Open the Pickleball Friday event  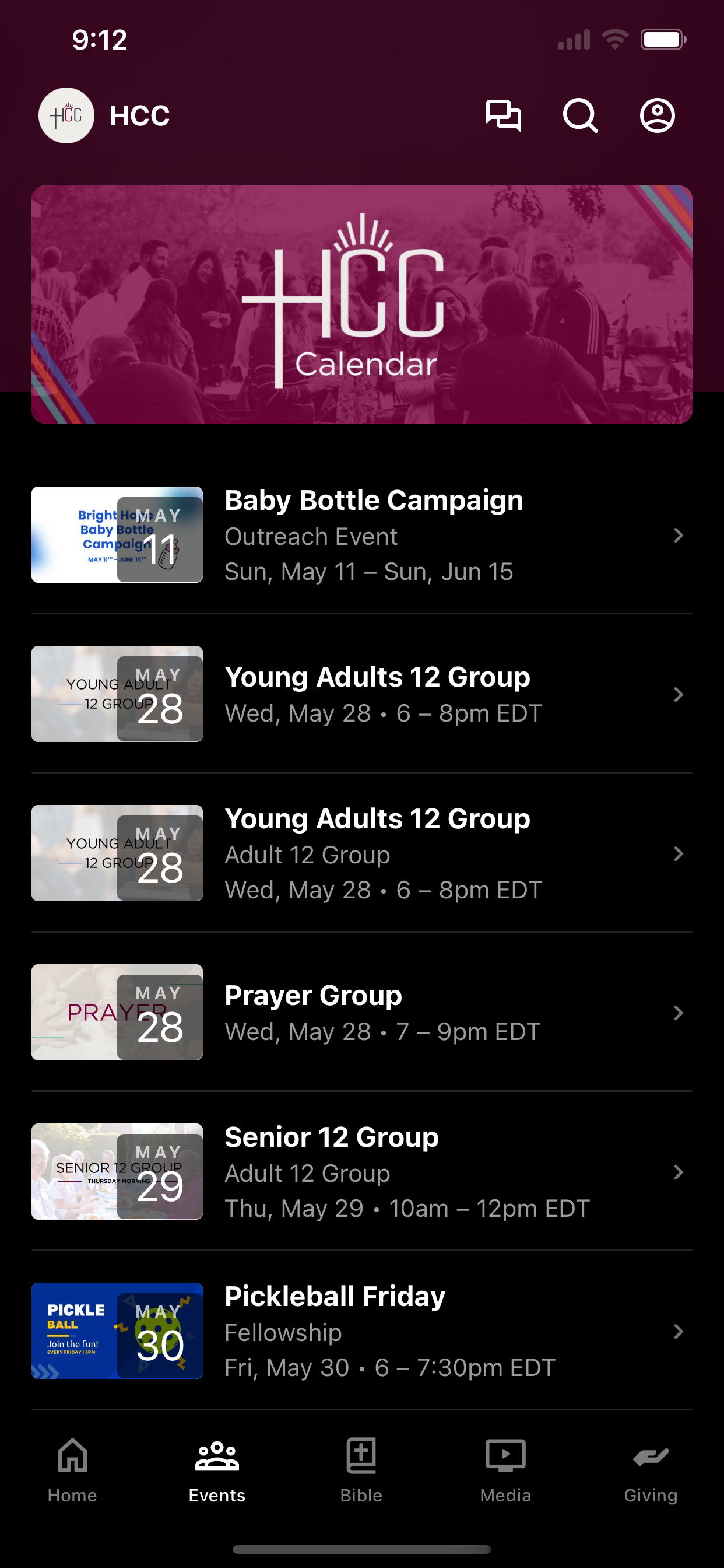(362, 1331)
